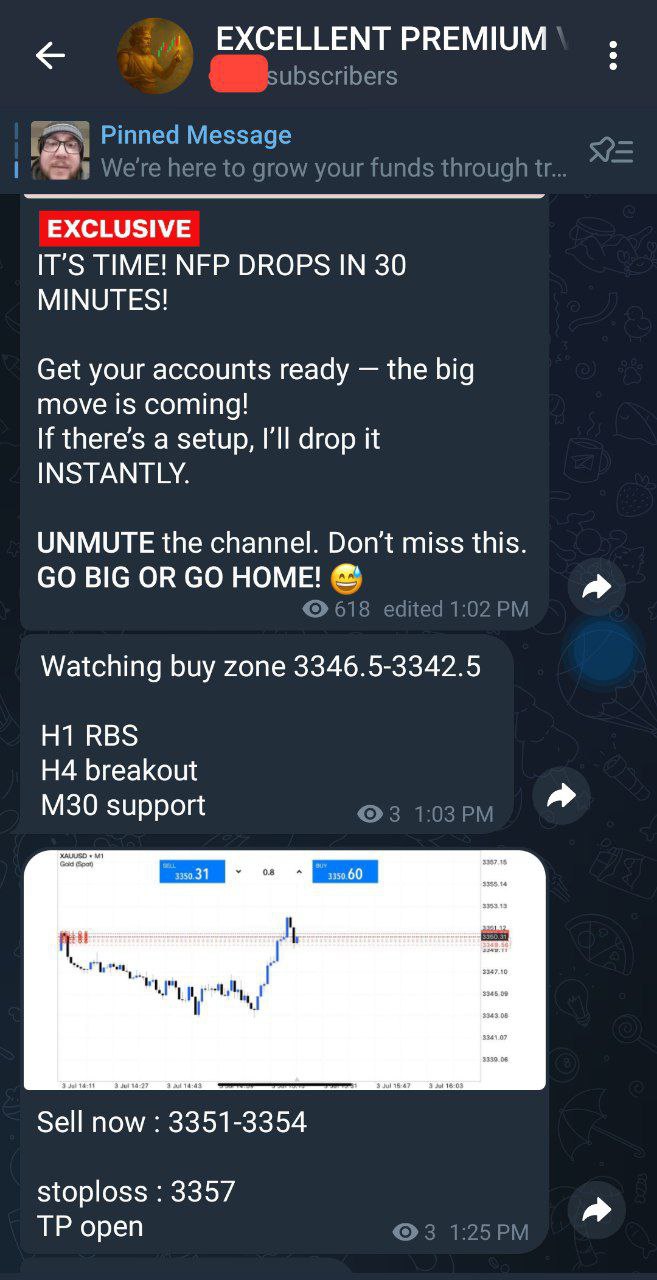The height and width of the screenshot is (1280, 657).
Task: Forward the NFP drops announcement message
Action: coord(596,588)
